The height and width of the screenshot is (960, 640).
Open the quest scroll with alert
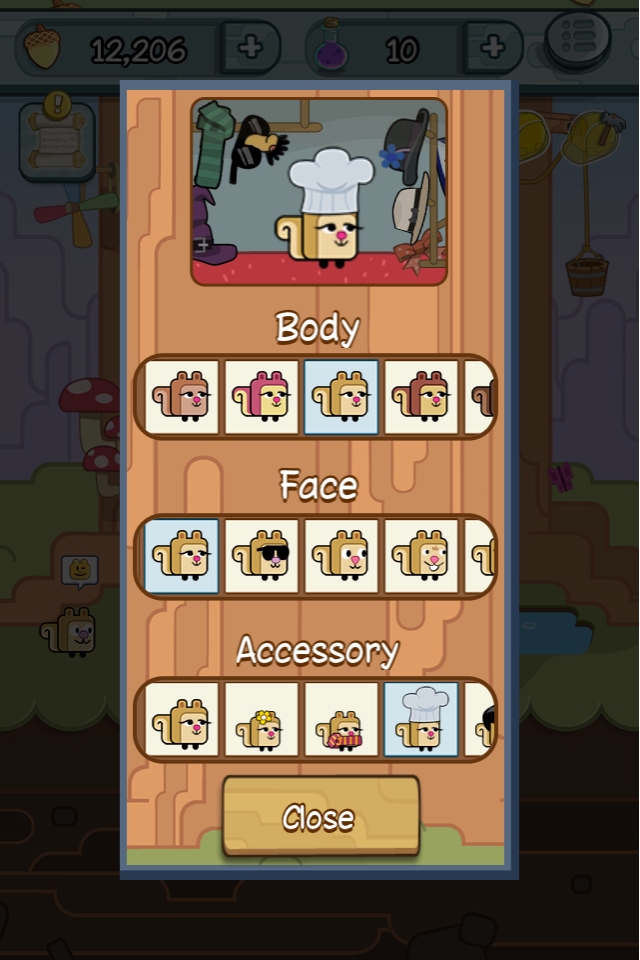[57, 140]
